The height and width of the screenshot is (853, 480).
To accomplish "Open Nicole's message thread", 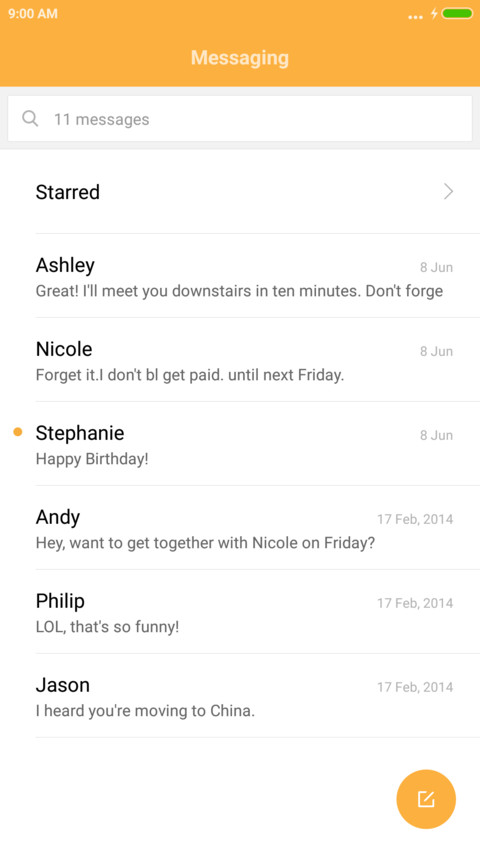I will 240,360.
